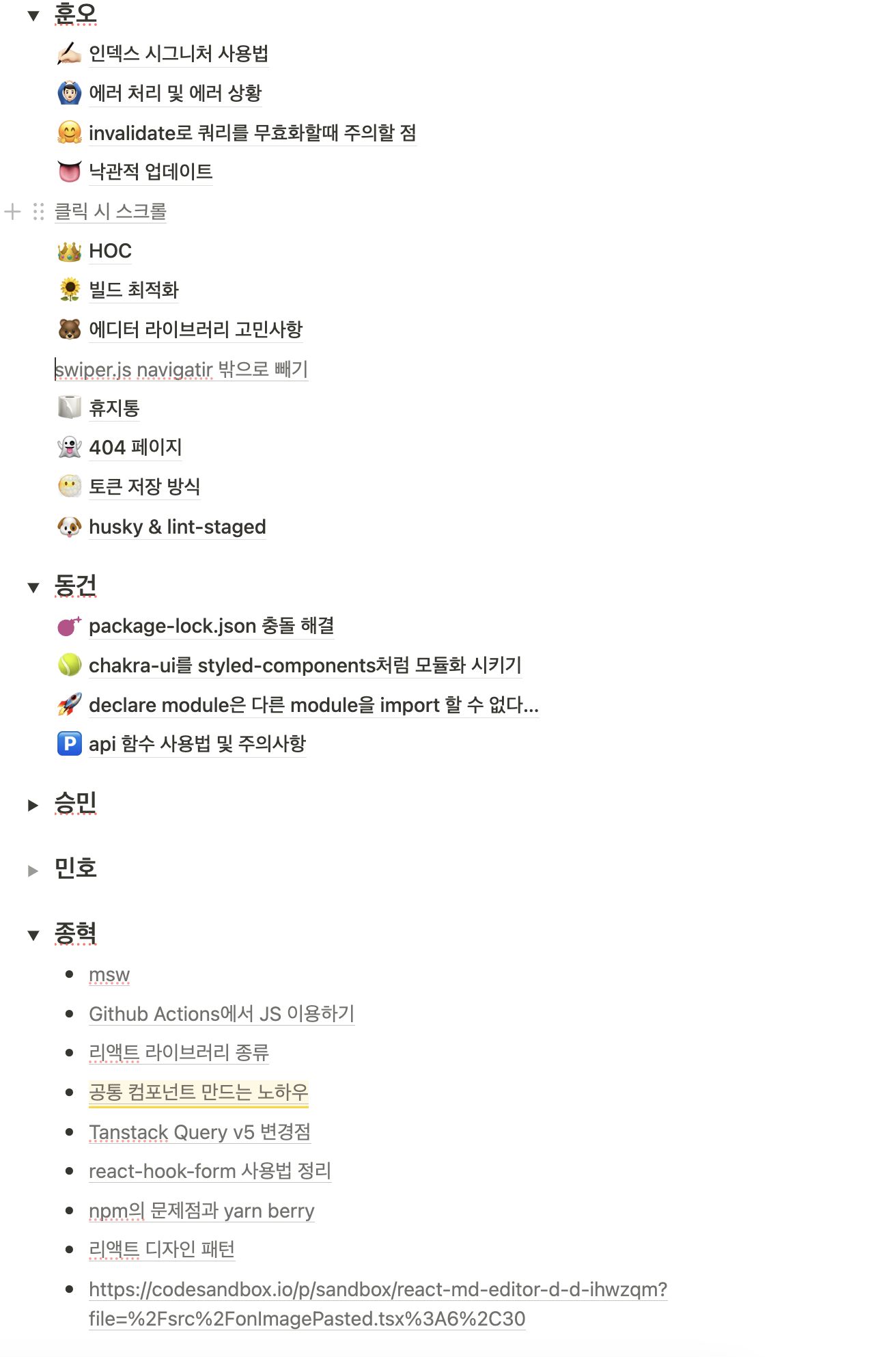
Task: Expand the 승민 toggle section
Action: click(33, 805)
